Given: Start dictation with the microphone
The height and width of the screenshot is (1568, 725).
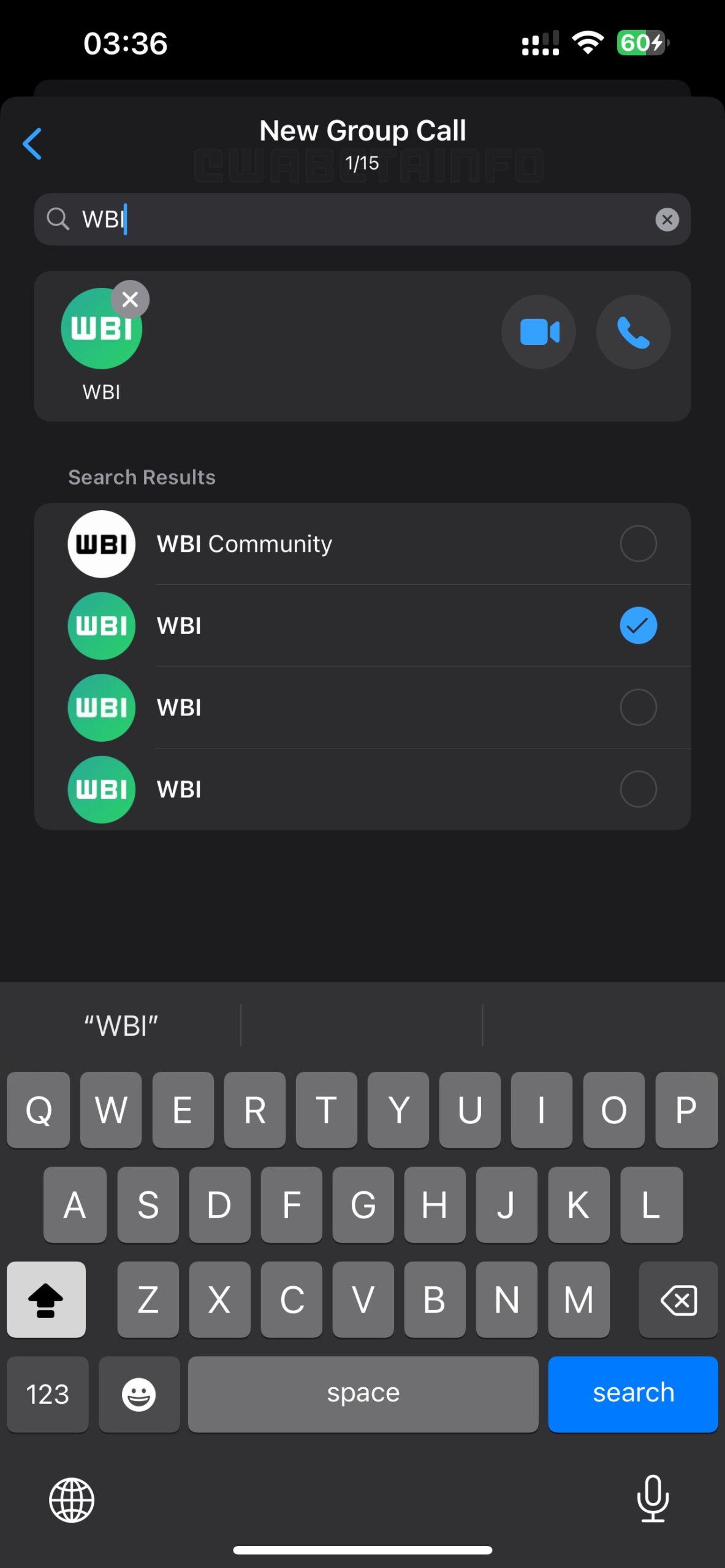Looking at the screenshot, I should [653, 1499].
